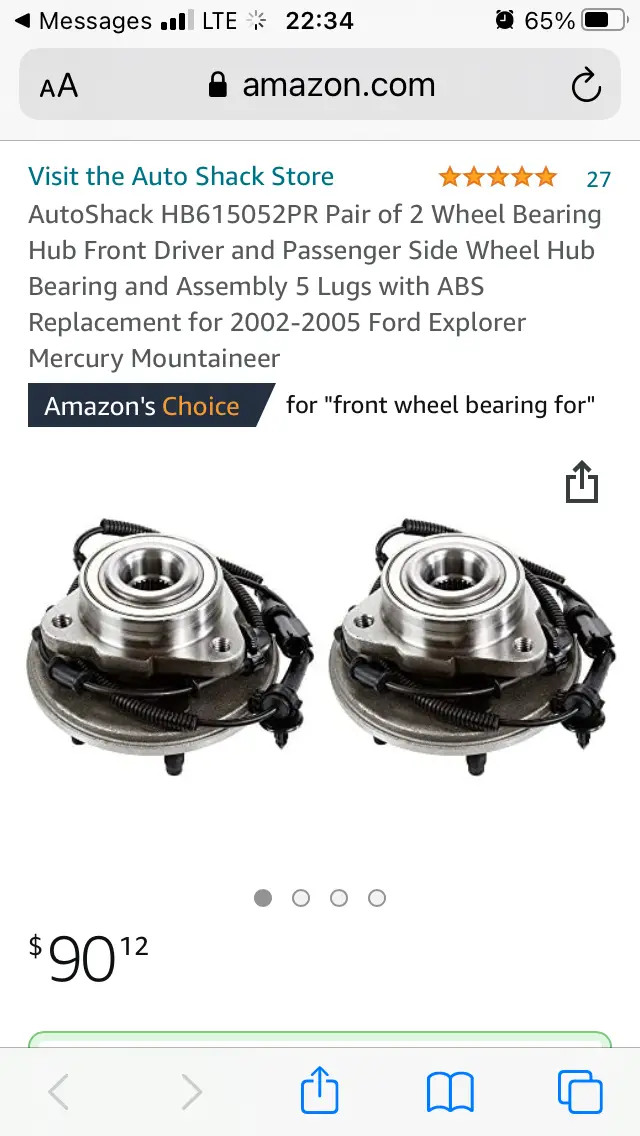The width and height of the screenshot is (640, 1136).
Task: Go forward in Safari's bottom toolbar
Action: coord(192,1091)
